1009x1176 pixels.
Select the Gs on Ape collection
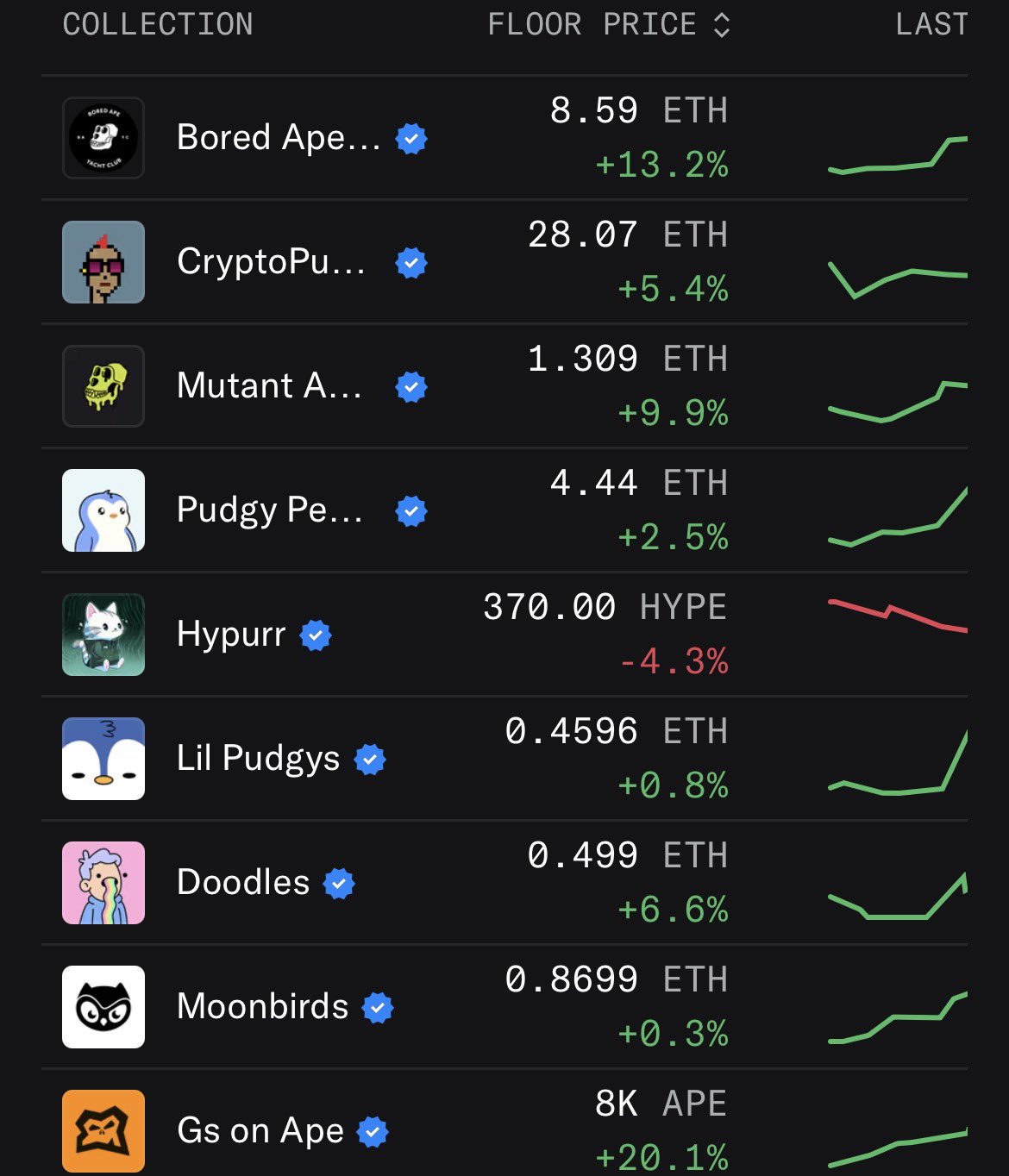coord(260,1131)
